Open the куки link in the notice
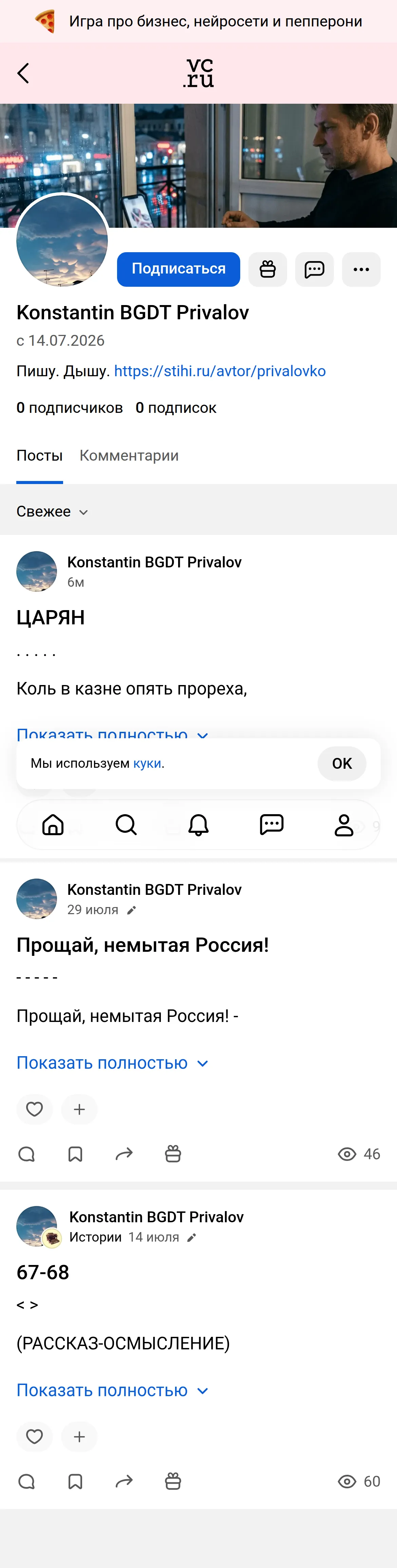 pyautogui.click(x=147, y=763)
